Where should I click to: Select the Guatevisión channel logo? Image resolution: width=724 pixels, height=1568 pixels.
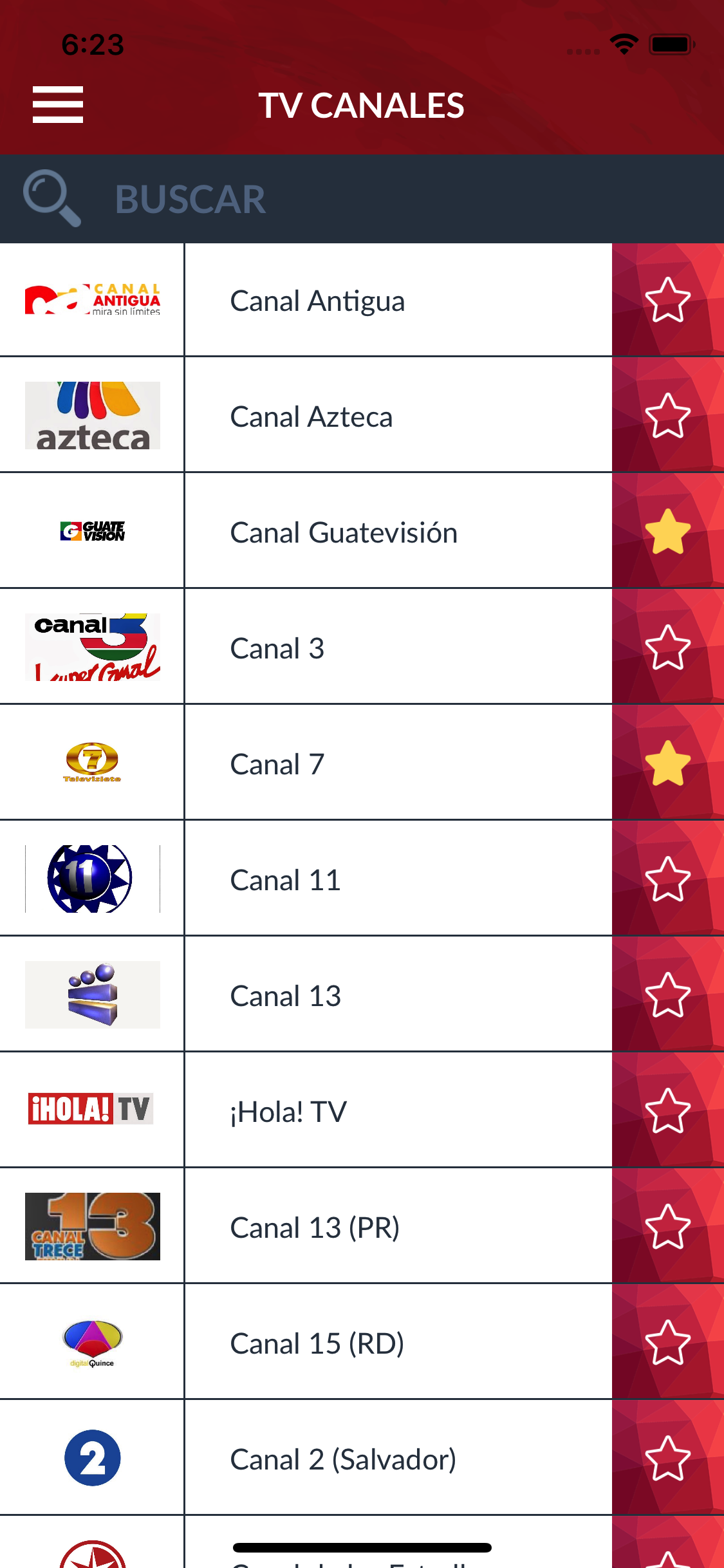[93, 532]
